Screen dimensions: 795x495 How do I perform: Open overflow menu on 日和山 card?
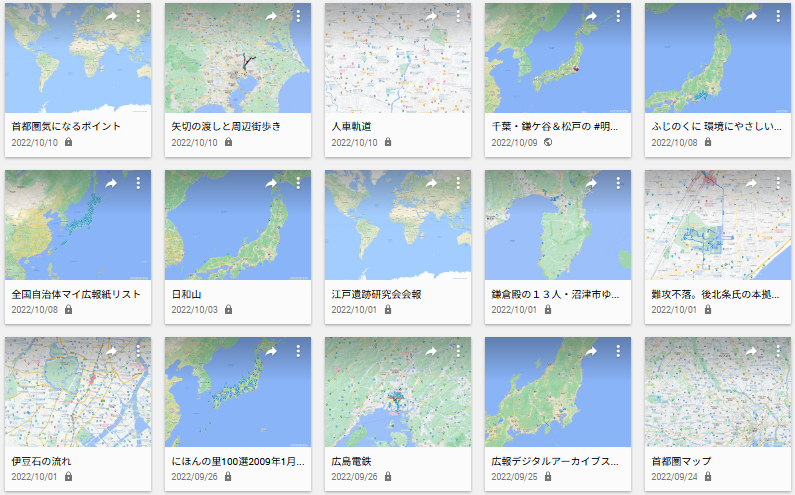coord(298,184)
